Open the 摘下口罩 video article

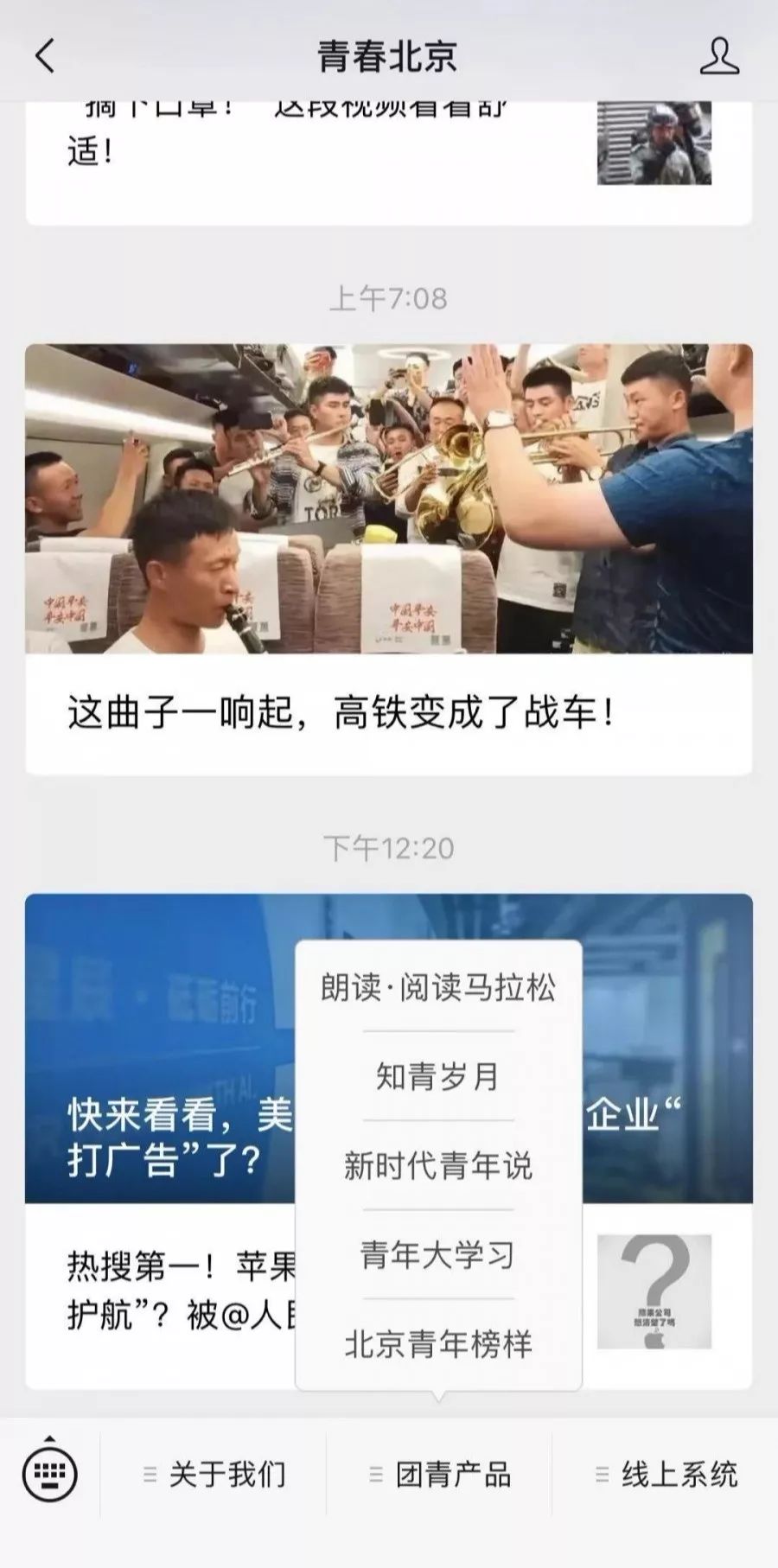[x=388, y=161]
